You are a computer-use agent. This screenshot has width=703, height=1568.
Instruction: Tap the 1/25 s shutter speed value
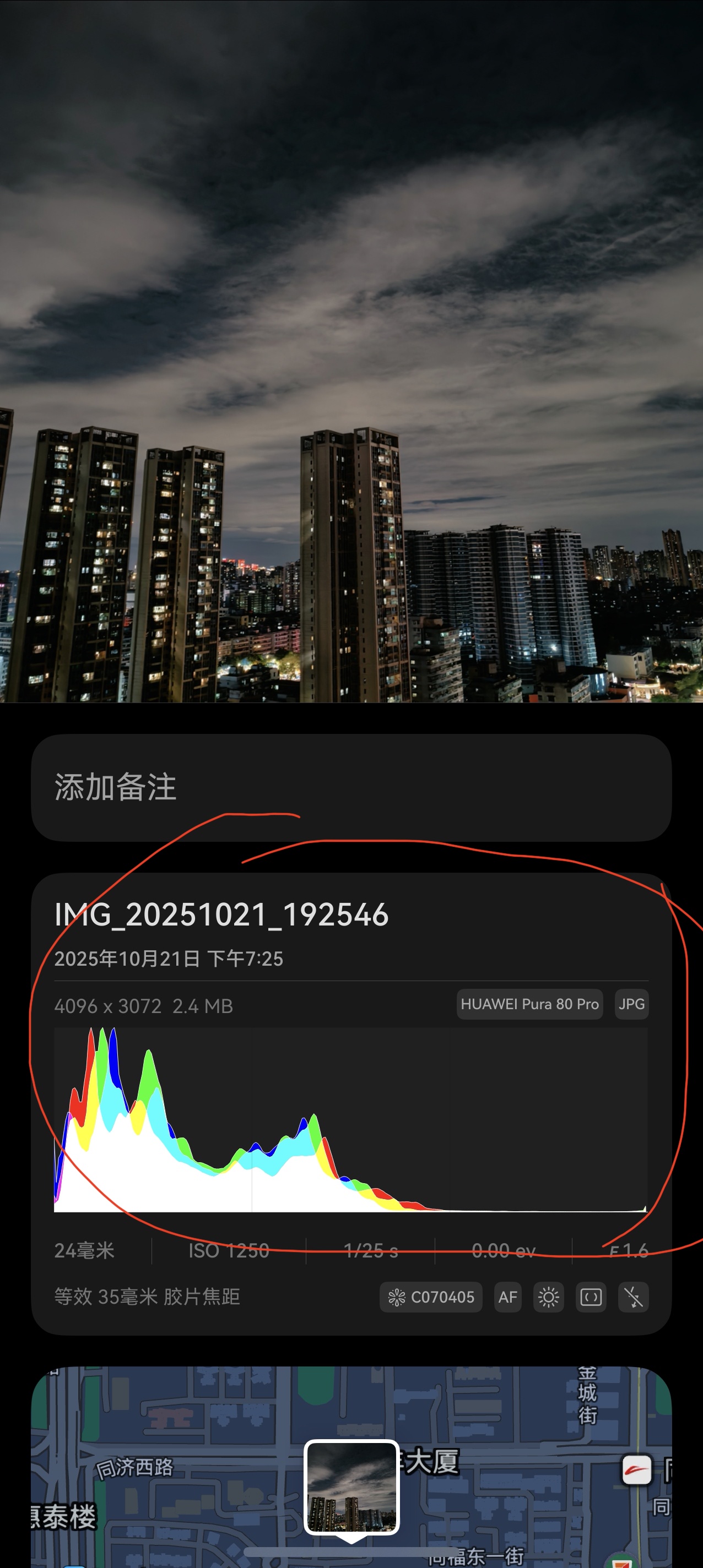click(371, 1250)
